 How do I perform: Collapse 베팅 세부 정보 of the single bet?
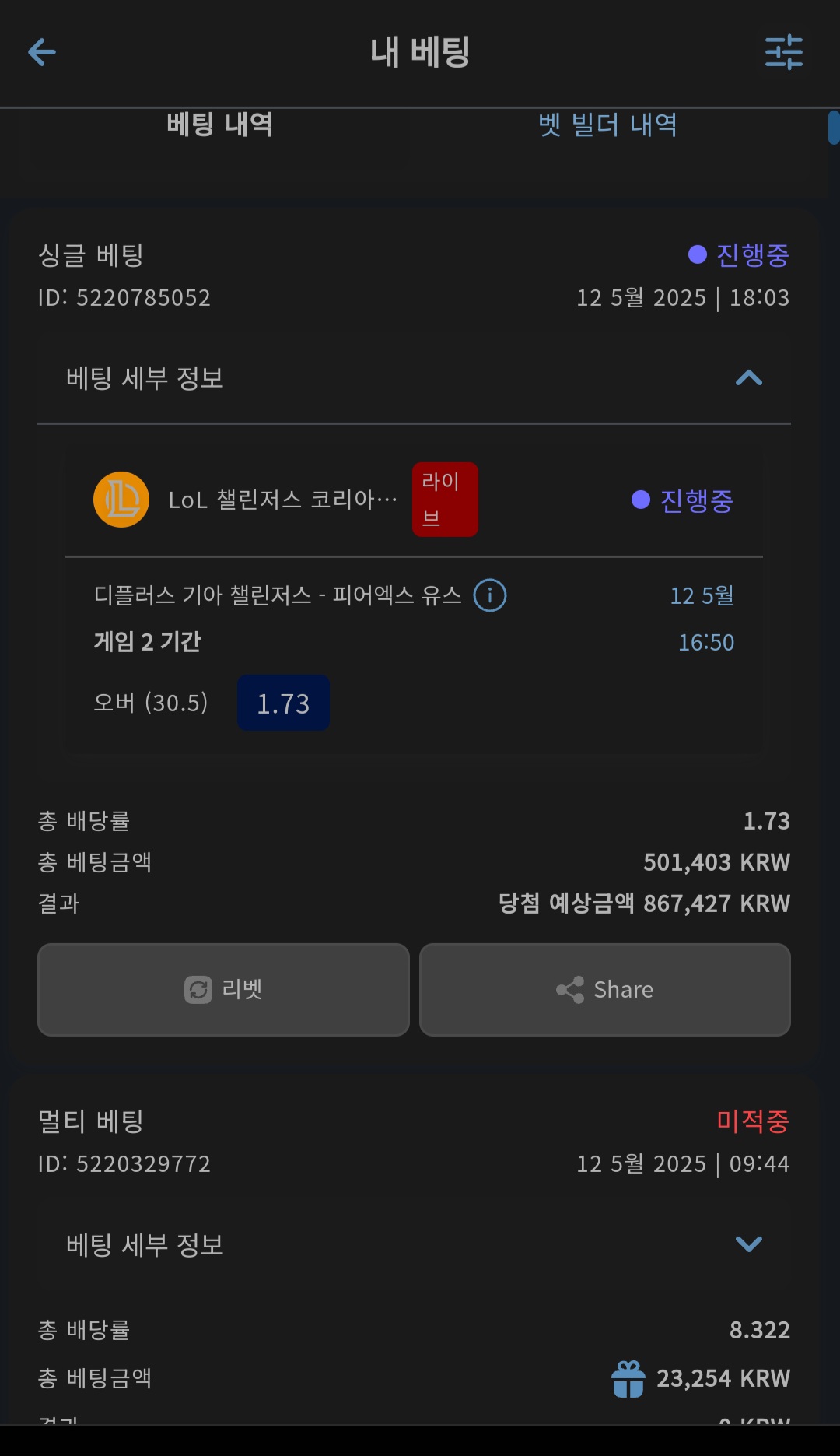tap(414, 379)
